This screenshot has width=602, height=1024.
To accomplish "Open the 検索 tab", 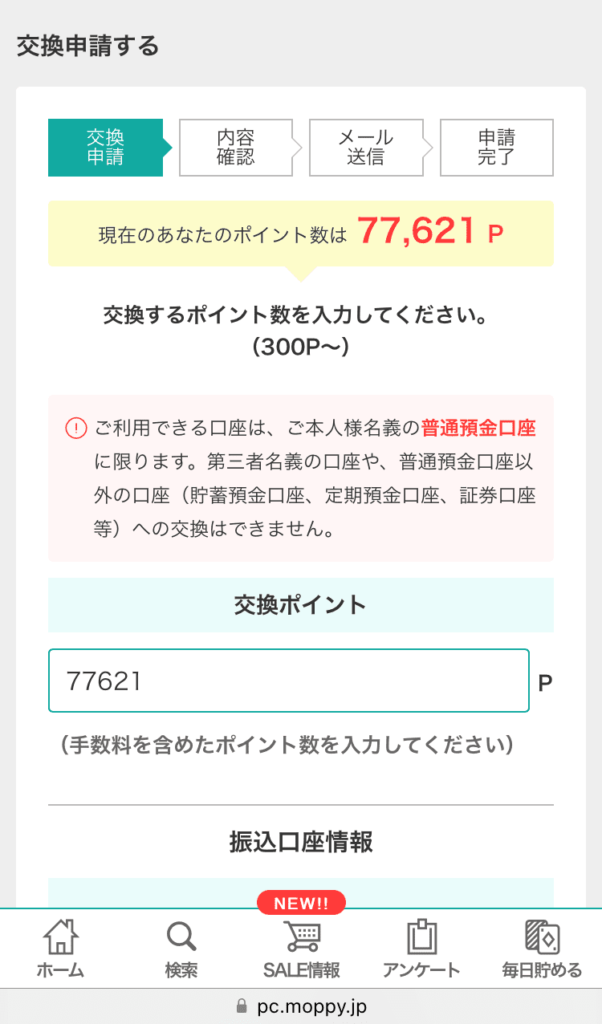I will click(181, 949).
